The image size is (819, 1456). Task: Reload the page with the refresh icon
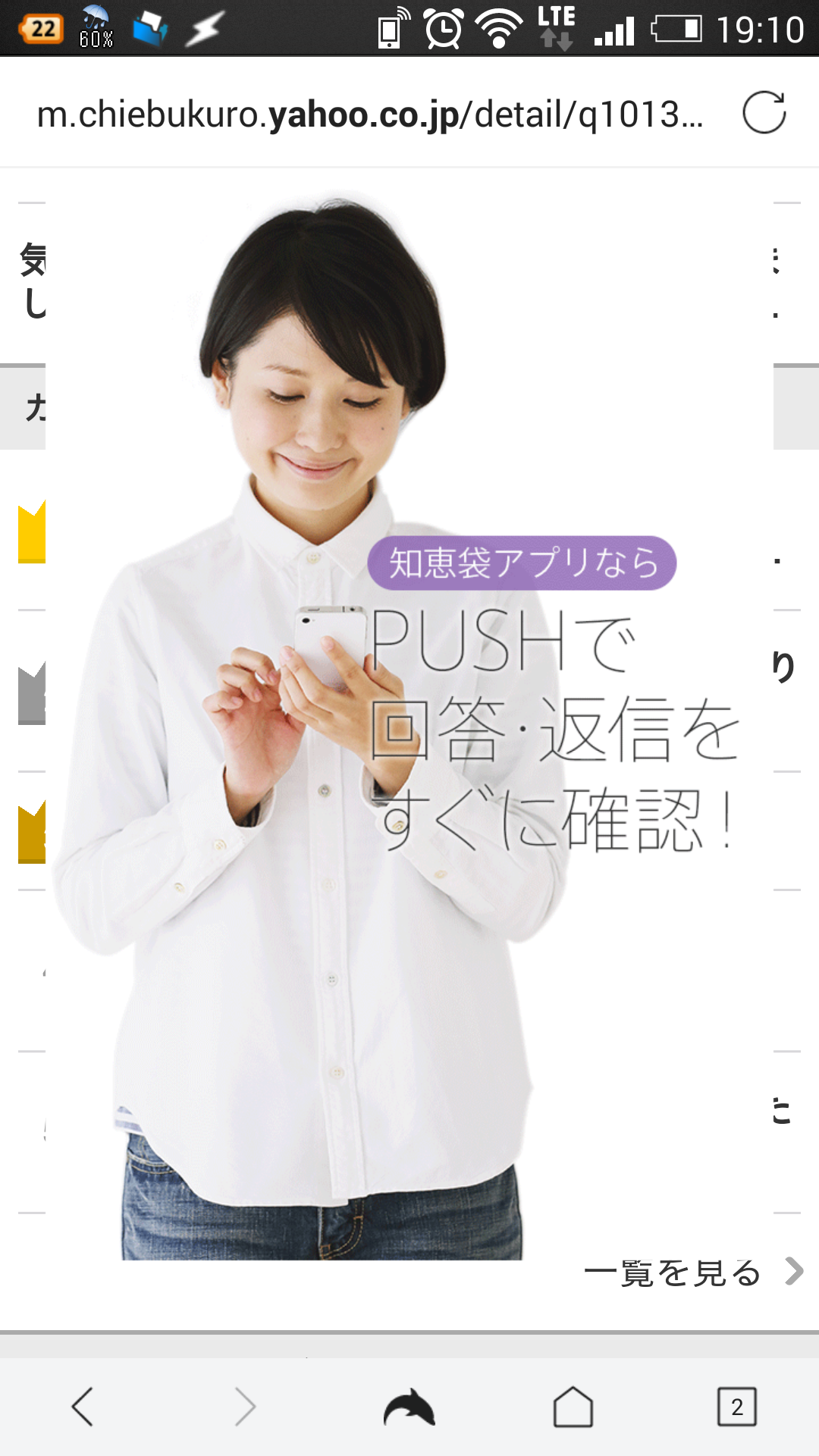764,113
